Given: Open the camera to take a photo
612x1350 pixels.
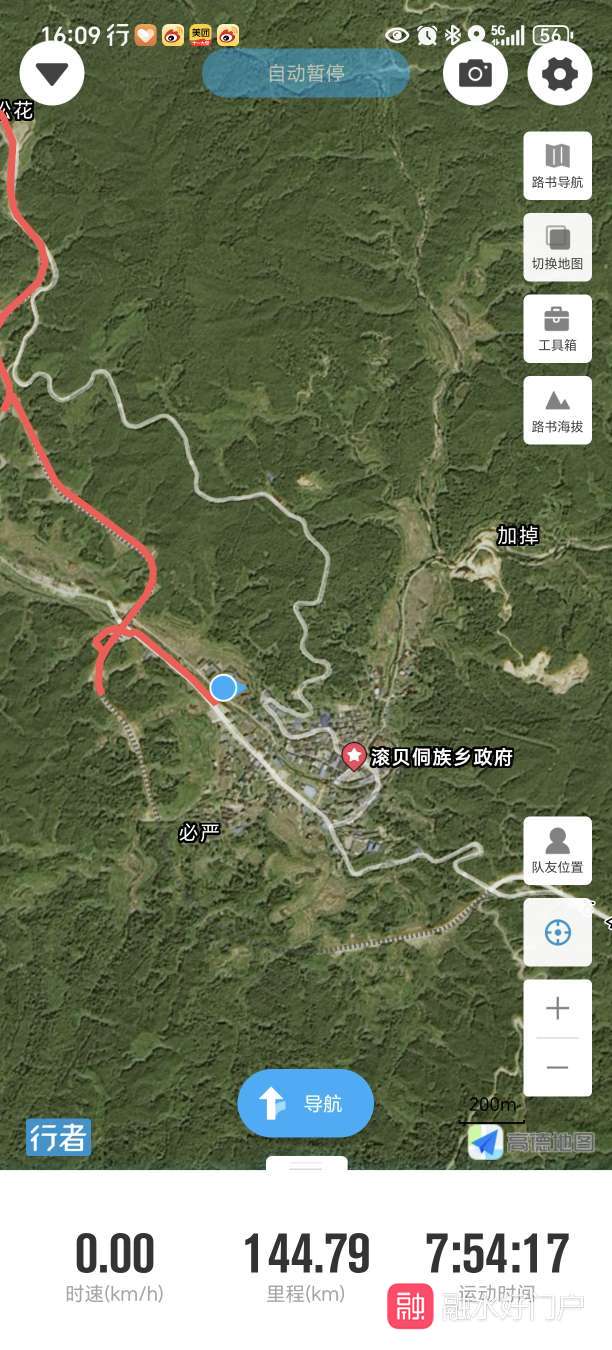Looking at the screenshot, I should (475, 73).
